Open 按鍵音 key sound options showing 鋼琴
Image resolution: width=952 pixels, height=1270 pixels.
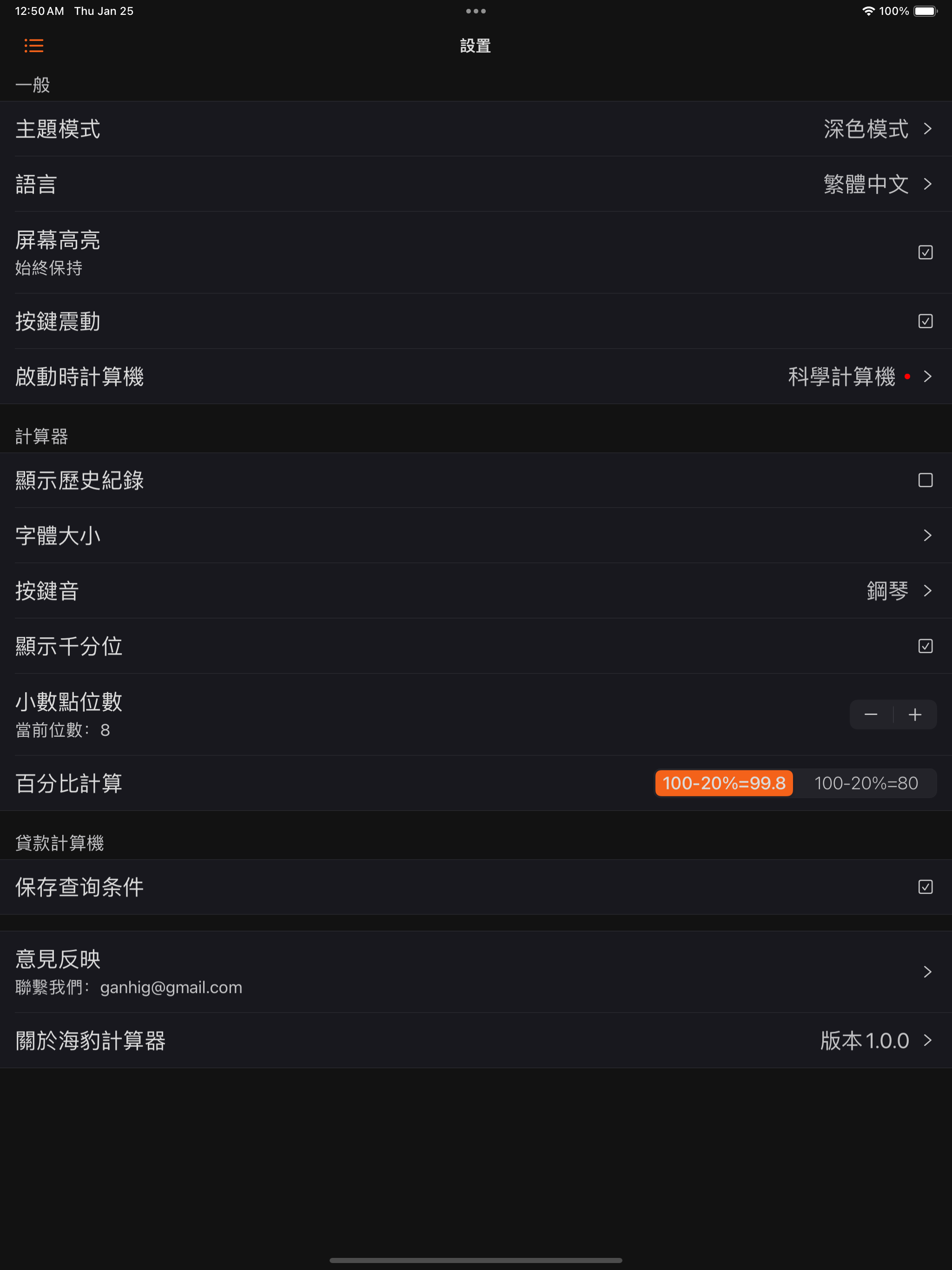(476, 591)
